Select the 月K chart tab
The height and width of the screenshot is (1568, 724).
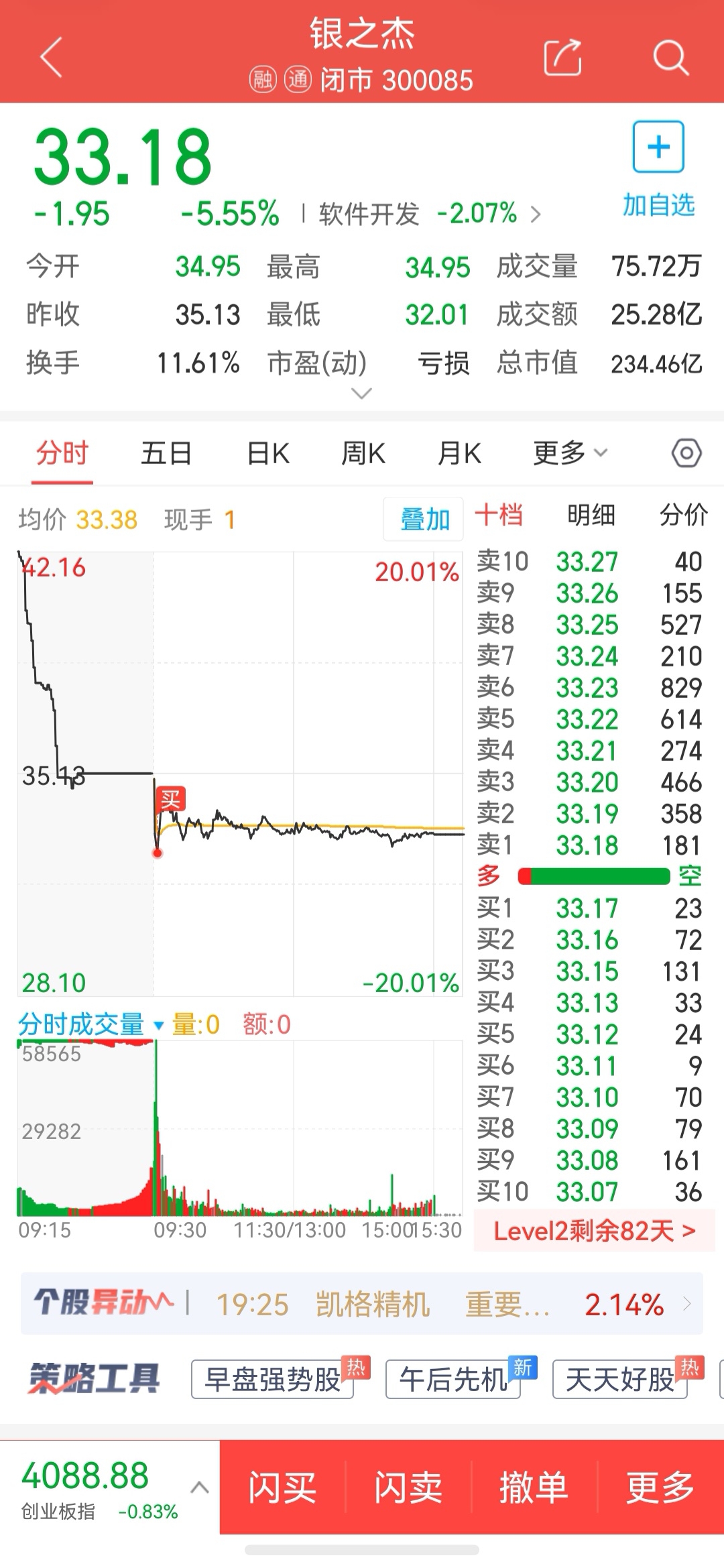(459, 453)
